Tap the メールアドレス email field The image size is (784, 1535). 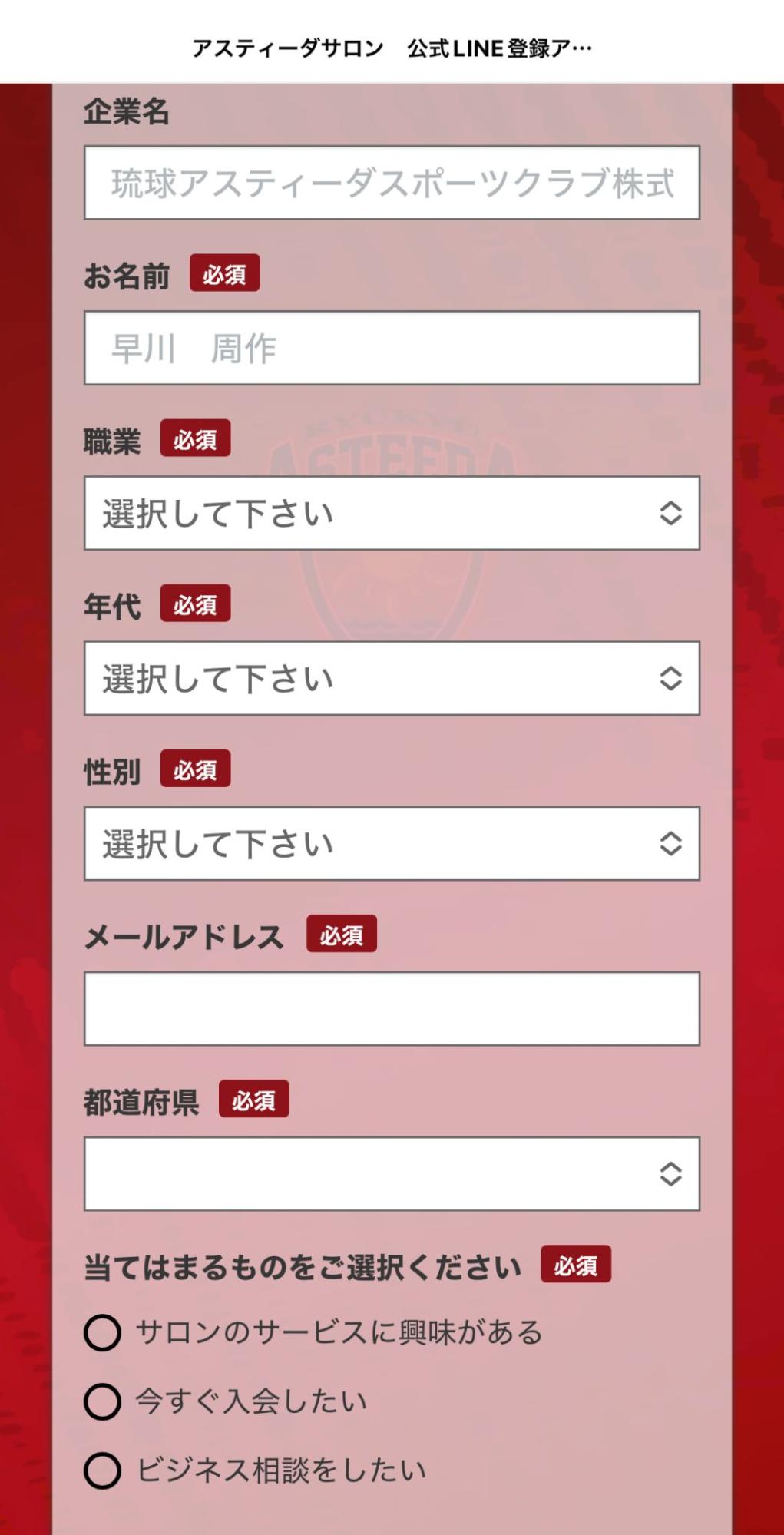pos(392,1008)
